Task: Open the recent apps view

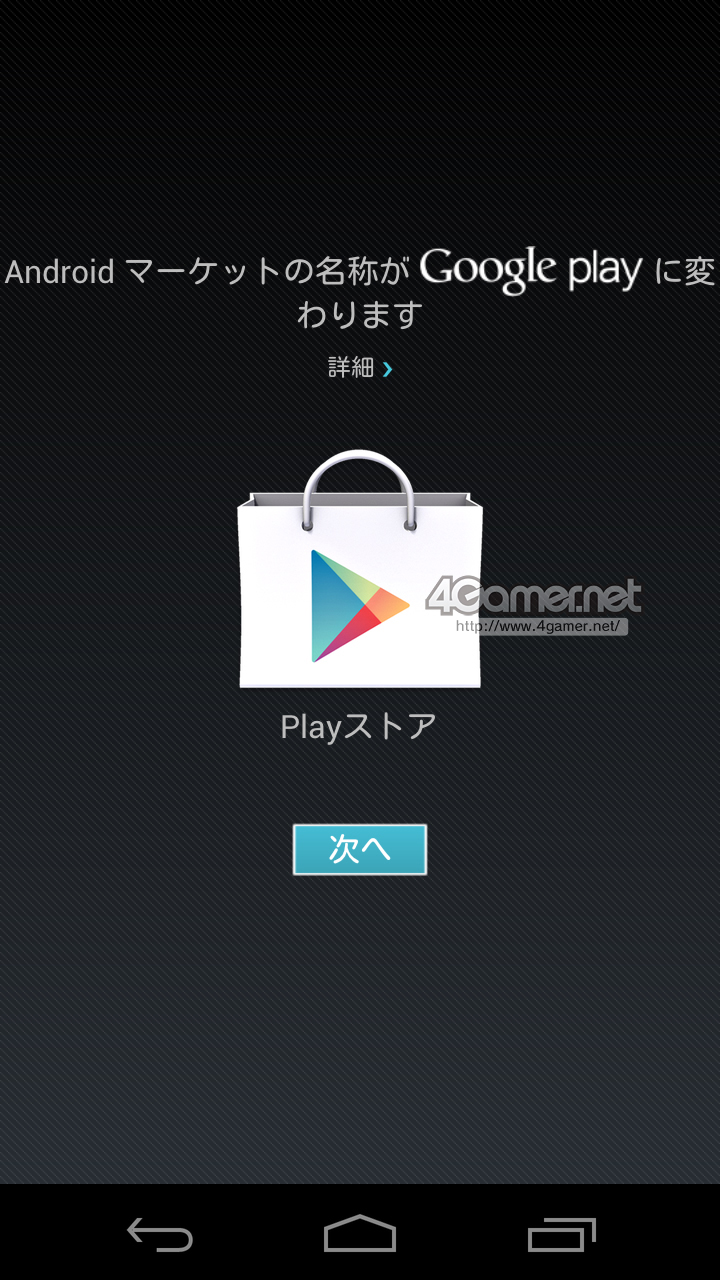Action: pyautogui.click(x=561, y=1234)
